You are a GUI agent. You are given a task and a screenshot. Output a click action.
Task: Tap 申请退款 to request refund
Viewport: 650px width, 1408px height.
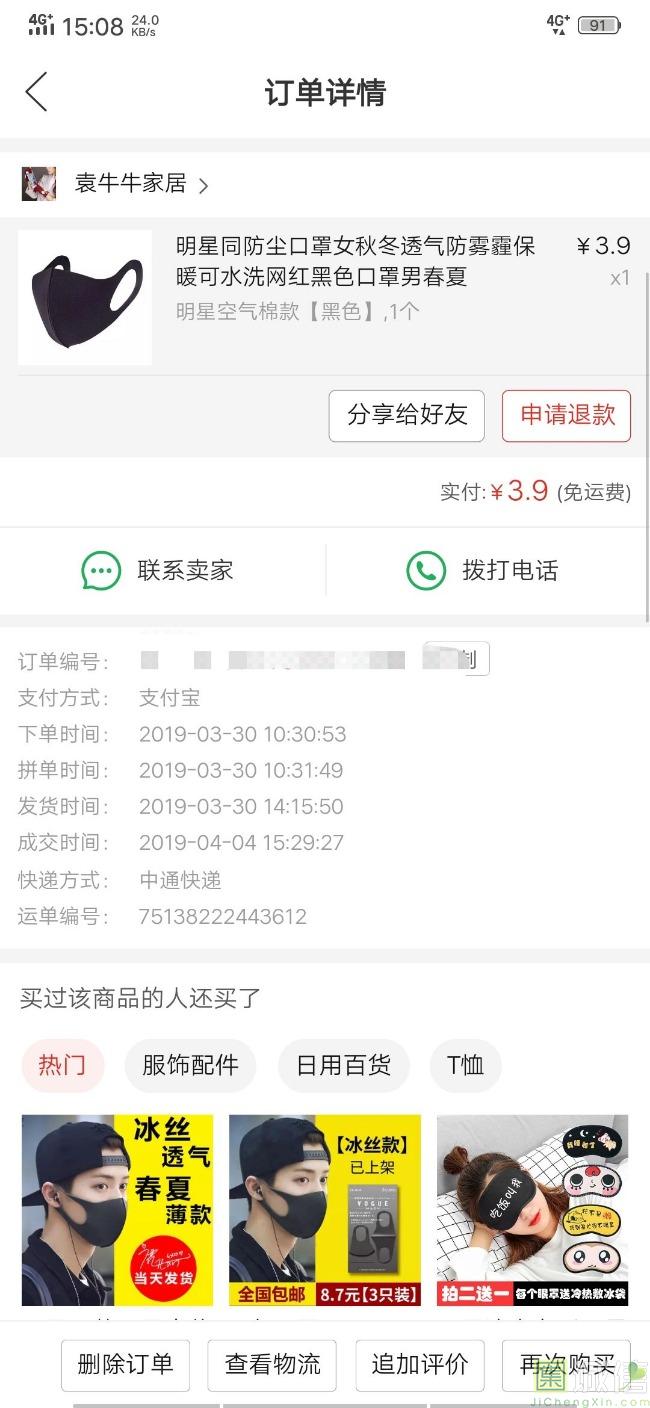coord(566,415)
